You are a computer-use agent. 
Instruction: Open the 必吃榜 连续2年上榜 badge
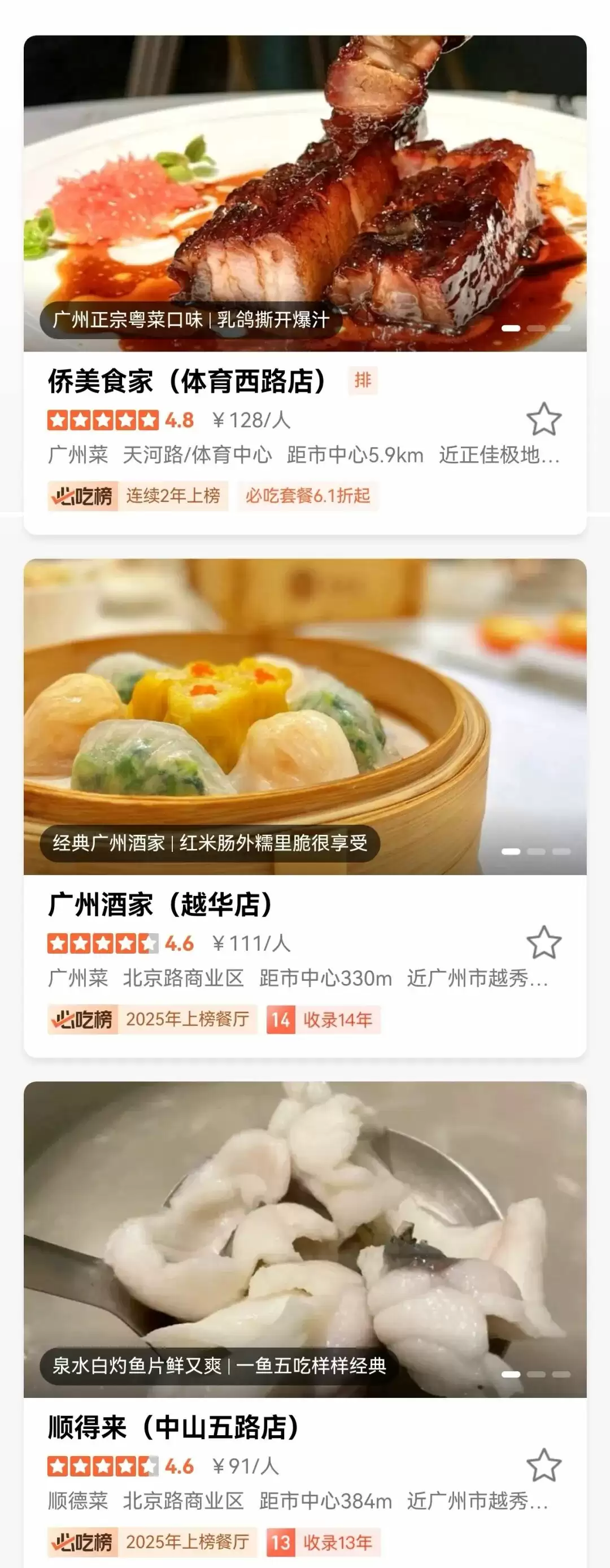coord(137,496)
